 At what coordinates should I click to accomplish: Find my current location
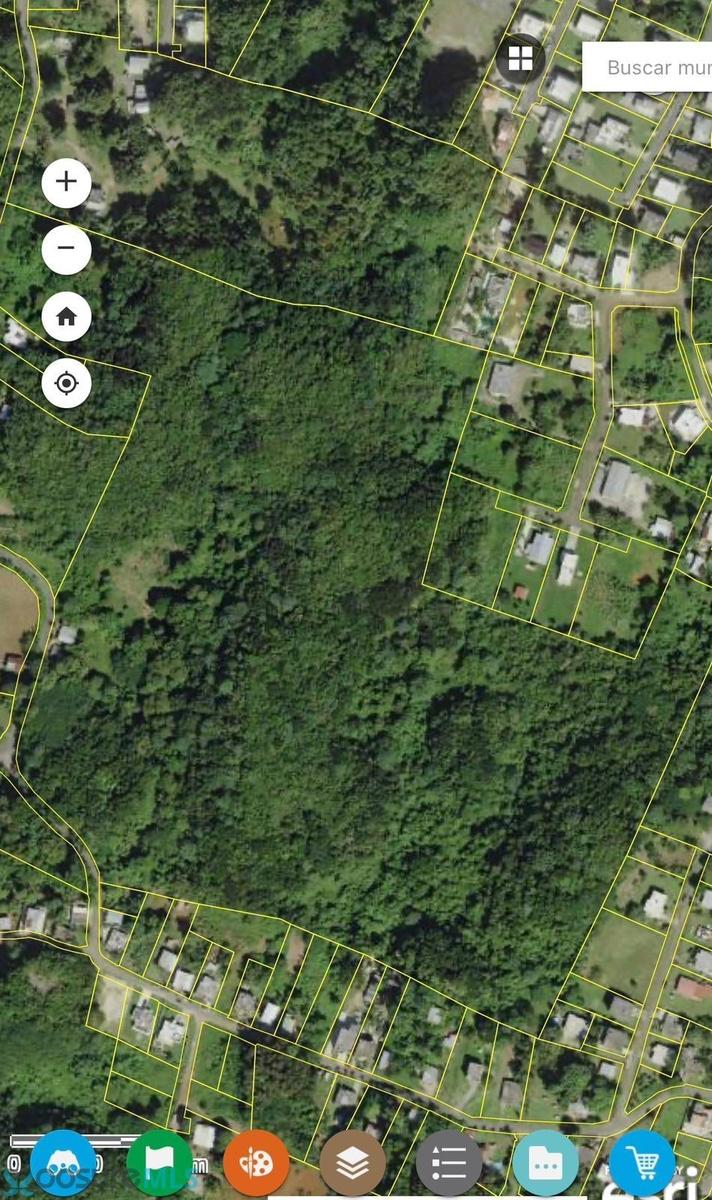click(x=66, y=383)
